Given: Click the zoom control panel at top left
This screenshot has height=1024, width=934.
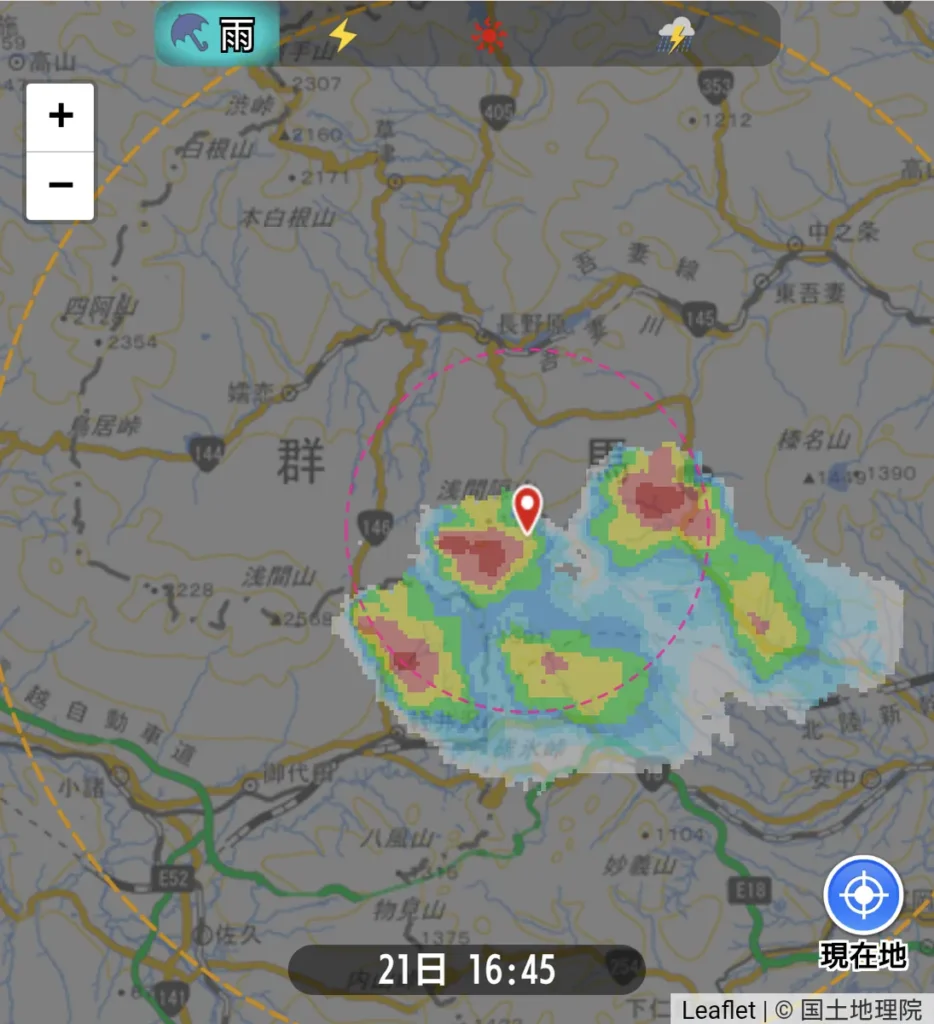Looking at the screenshot, I should tap(60, 150).
